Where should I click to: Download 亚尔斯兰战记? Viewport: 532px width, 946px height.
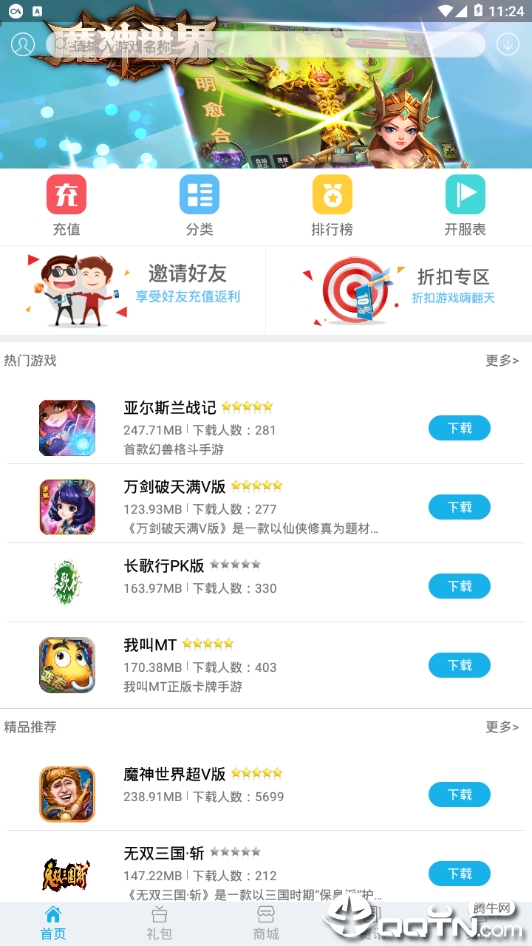tap(460, 428)
